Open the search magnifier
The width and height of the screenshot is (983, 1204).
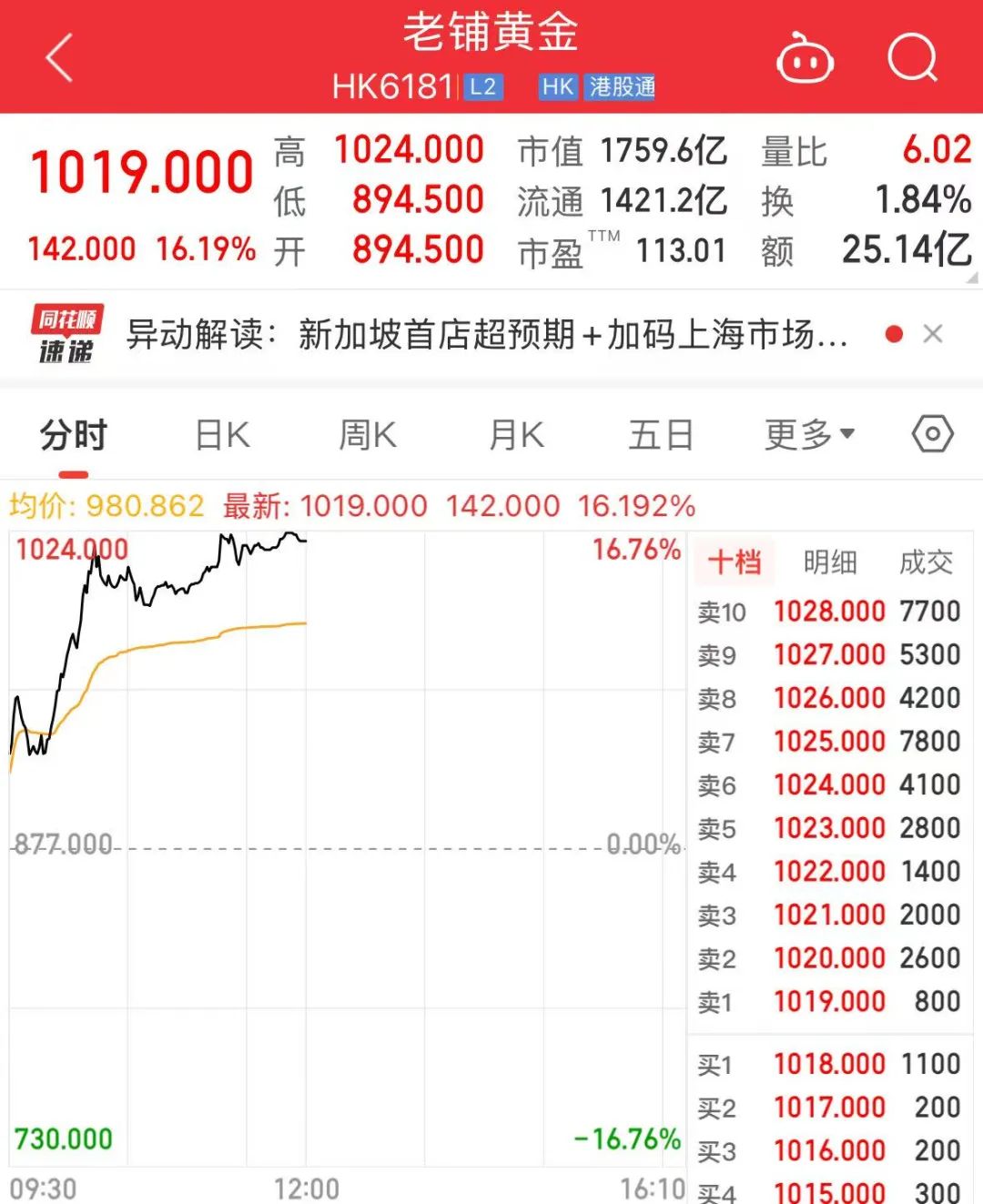click(x=912, y=58)
